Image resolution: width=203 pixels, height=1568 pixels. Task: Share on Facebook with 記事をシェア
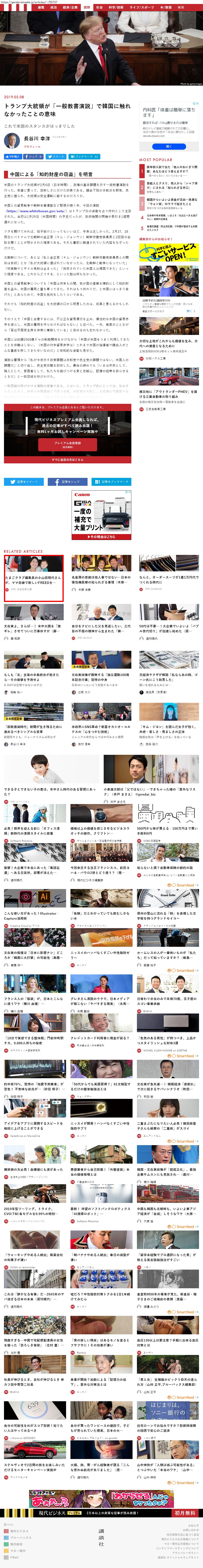click(67, 481)
